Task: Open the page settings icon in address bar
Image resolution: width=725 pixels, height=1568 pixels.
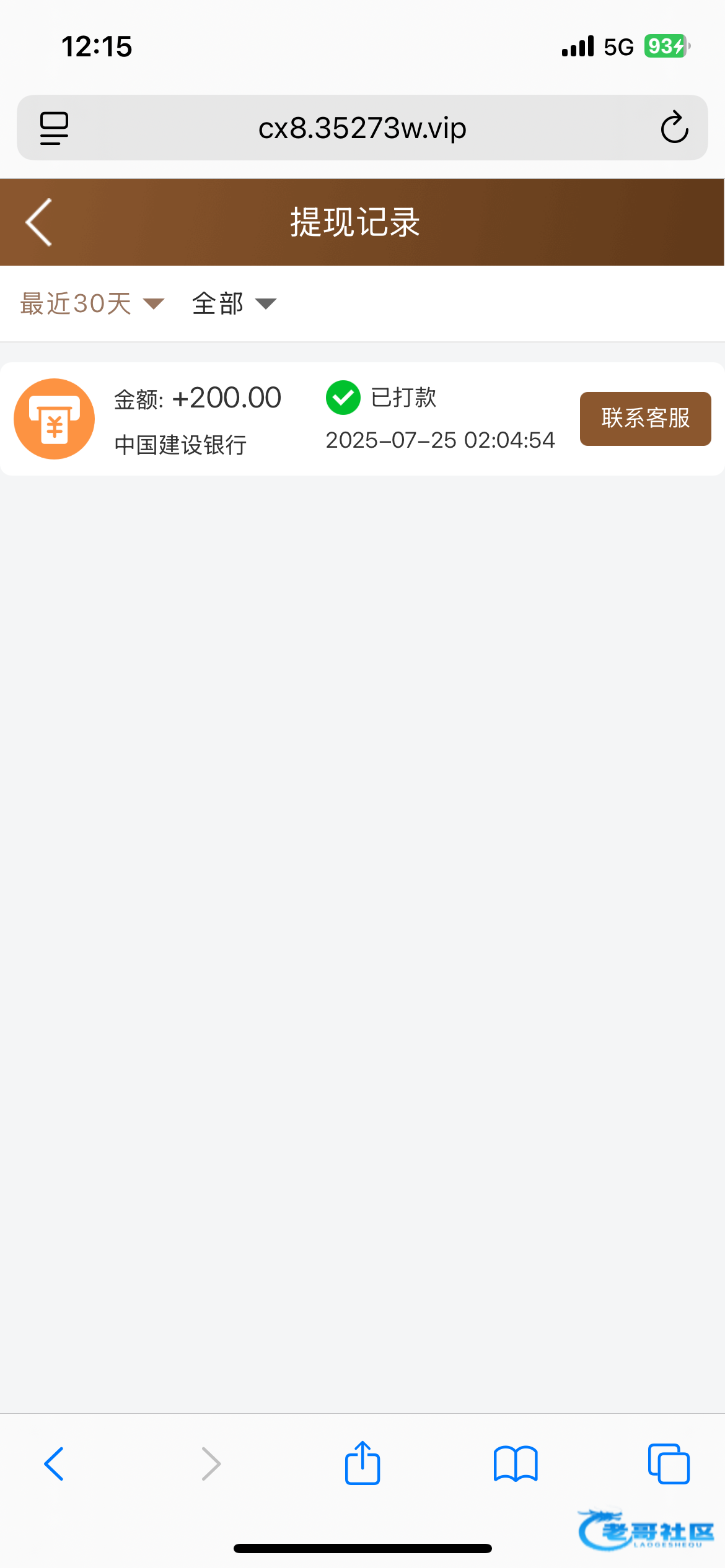Action: (54, 128)
